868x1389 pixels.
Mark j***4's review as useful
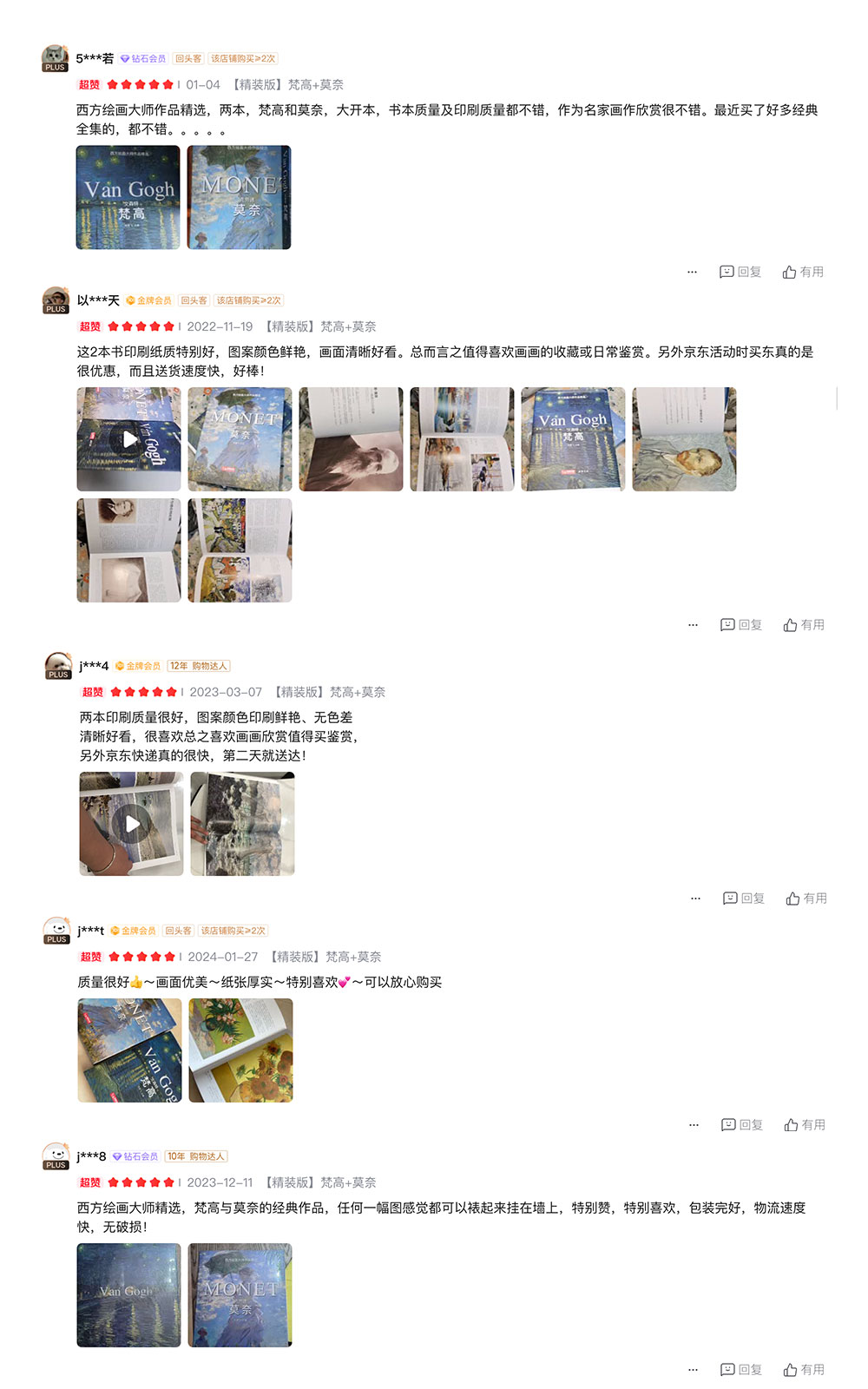(806, 898)
